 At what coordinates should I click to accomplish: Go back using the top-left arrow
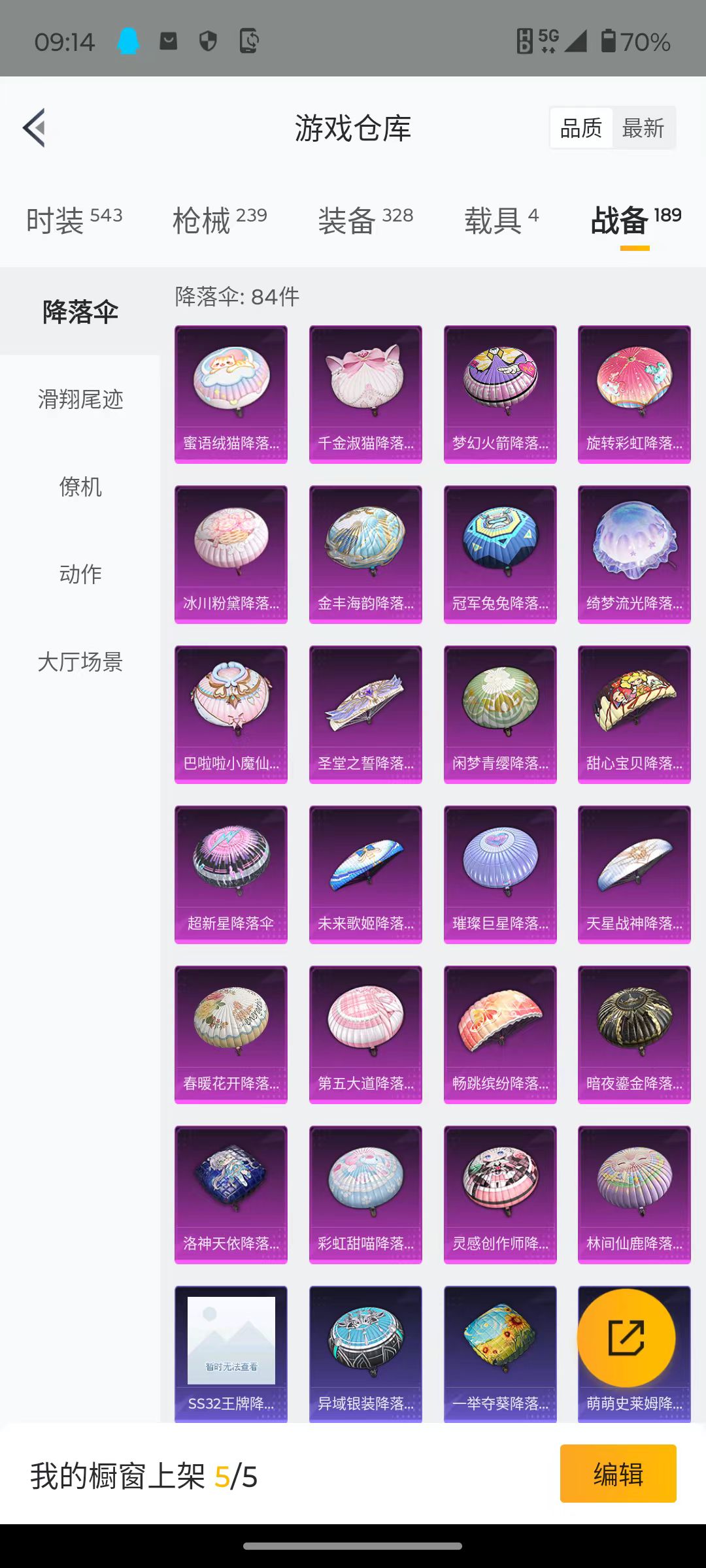click(35, 127)
